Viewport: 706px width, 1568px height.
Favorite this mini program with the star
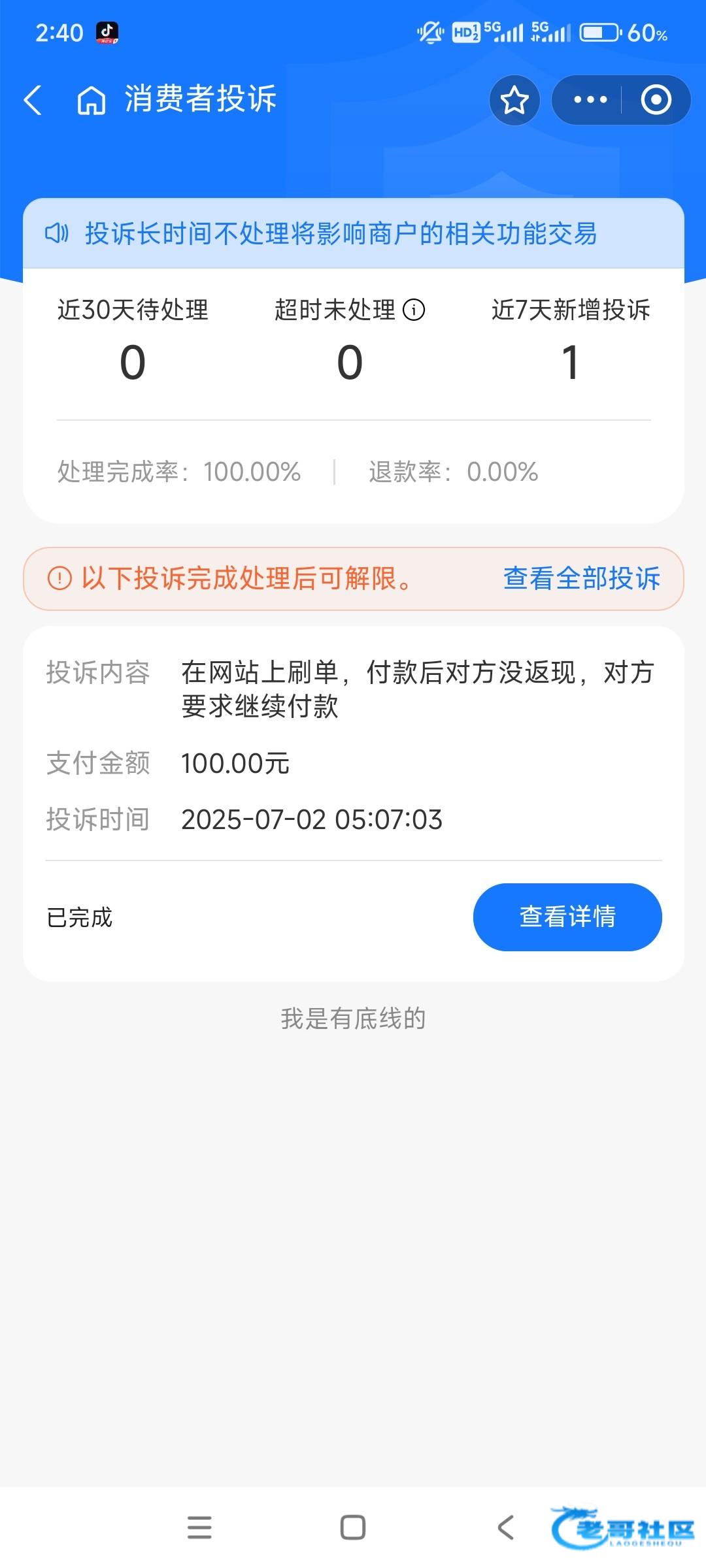click(514, 100)
